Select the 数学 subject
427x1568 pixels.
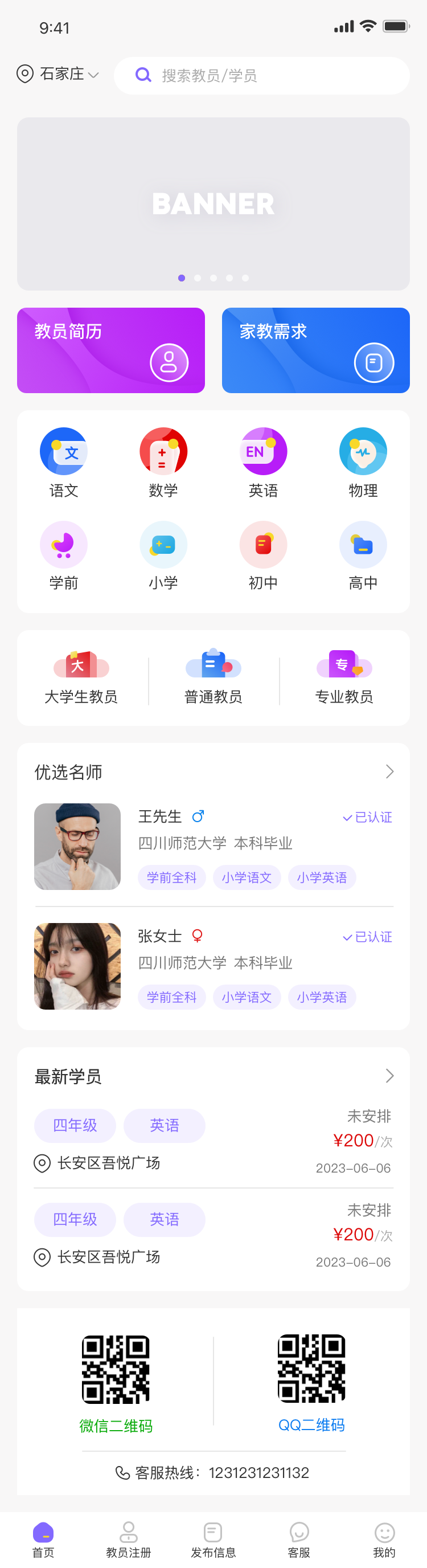[163, 462]
